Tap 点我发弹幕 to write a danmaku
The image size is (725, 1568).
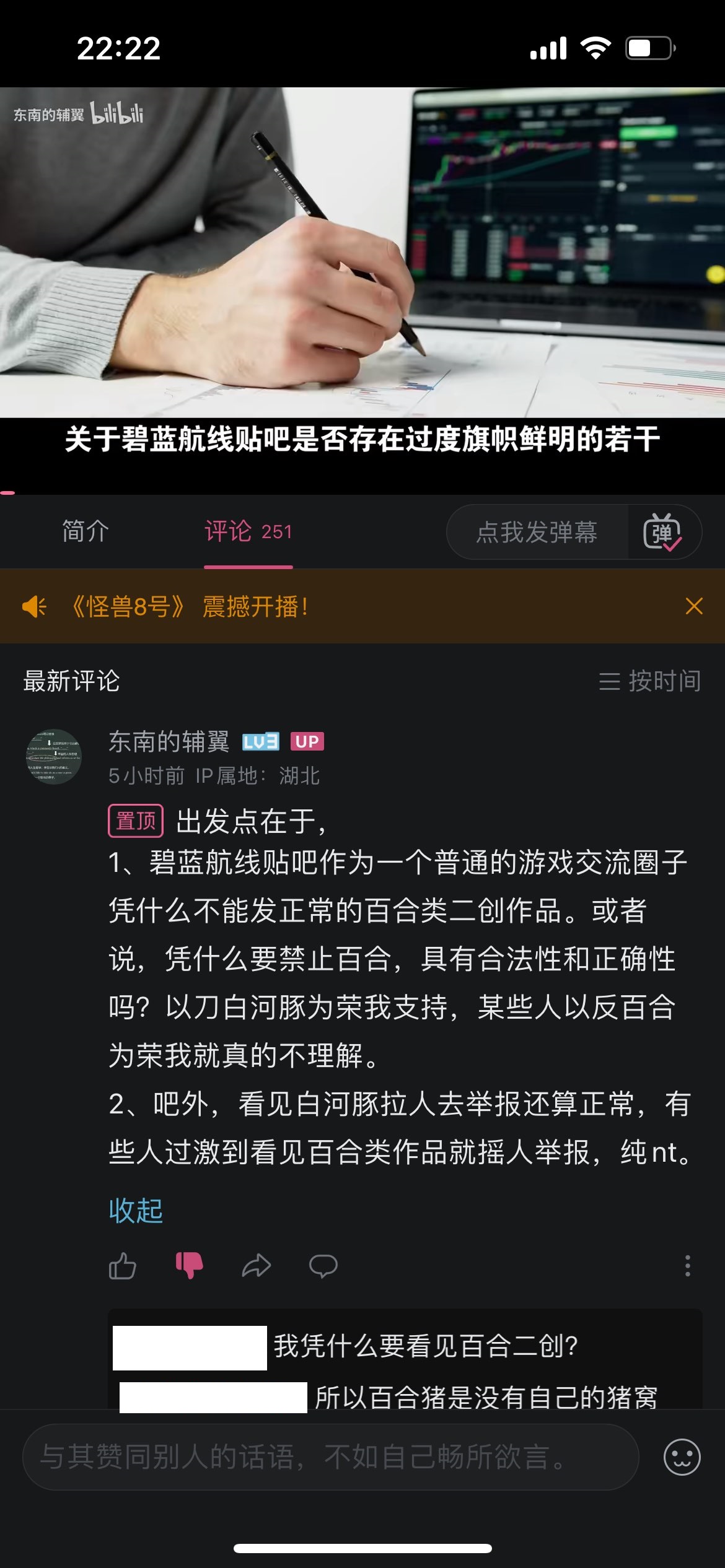pos(537,532)
